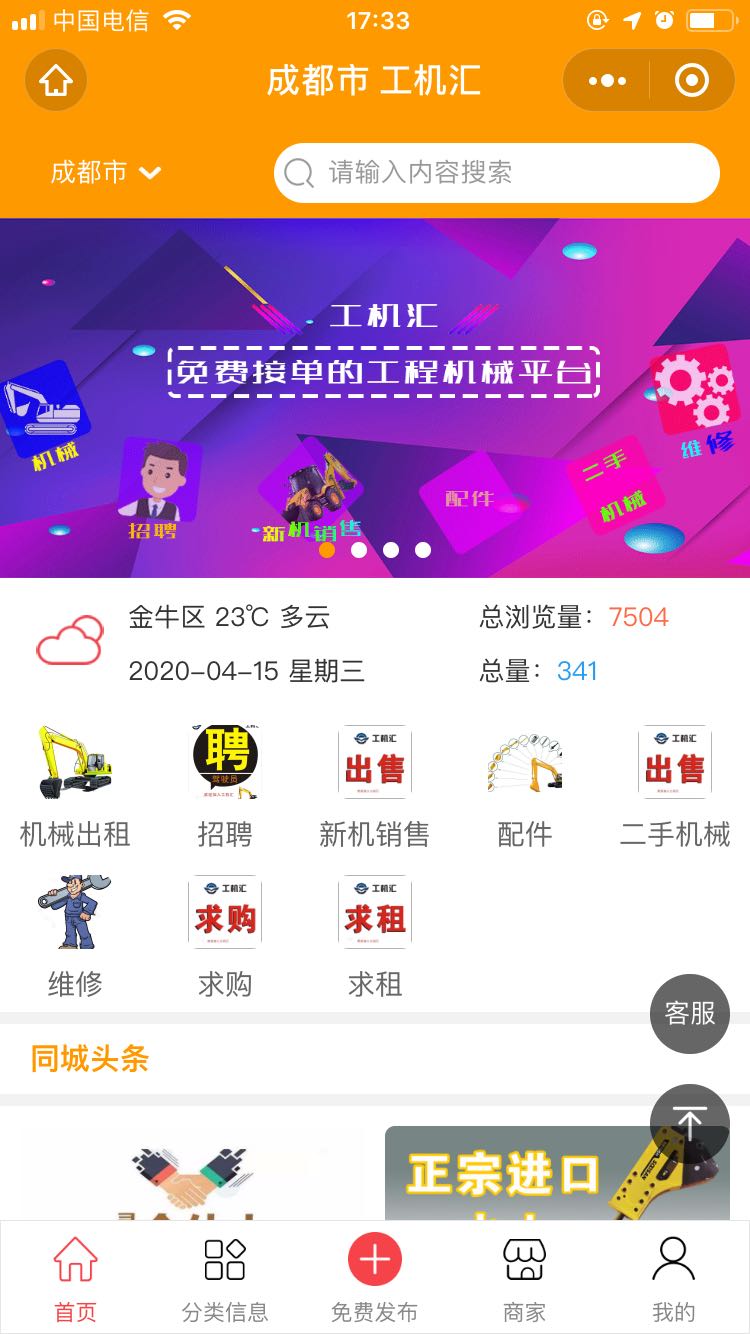
Task: Open the 维修 category
Action: coord(75,937)
